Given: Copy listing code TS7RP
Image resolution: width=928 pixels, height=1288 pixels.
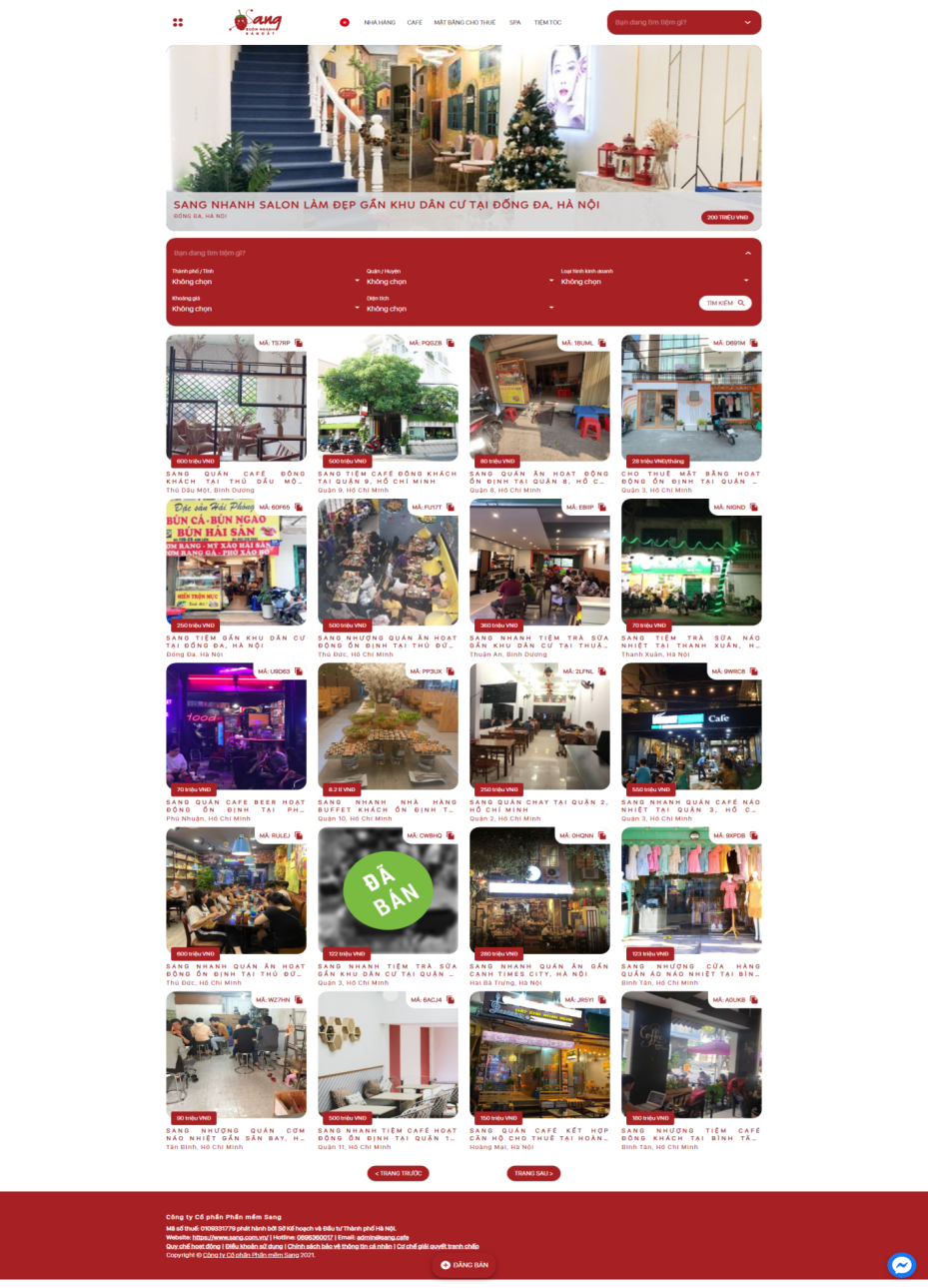Looking at the screenshot, I should (x=299, y=343).
